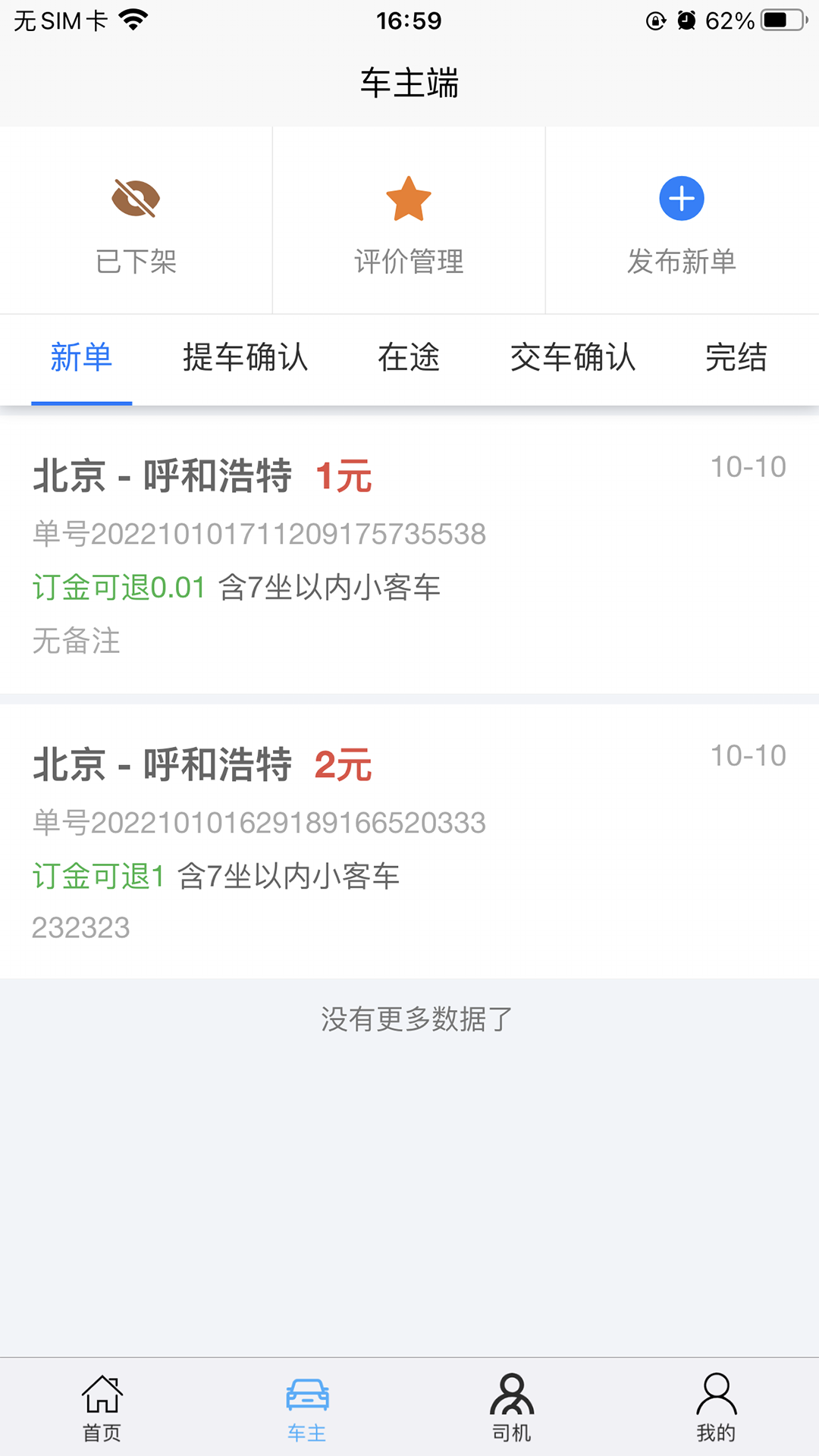
Task: Open the 完结 tab
Action: point(736,358)
